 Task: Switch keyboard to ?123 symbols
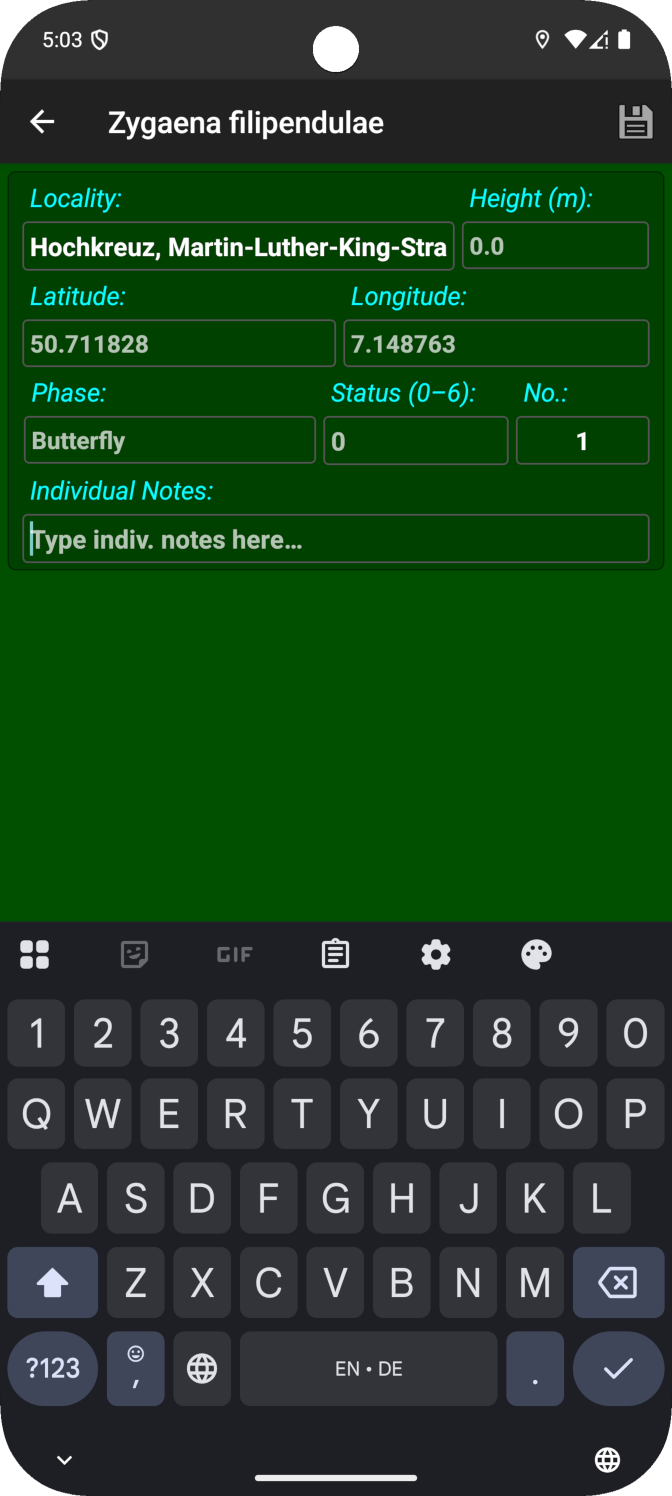click(52, 1369)
